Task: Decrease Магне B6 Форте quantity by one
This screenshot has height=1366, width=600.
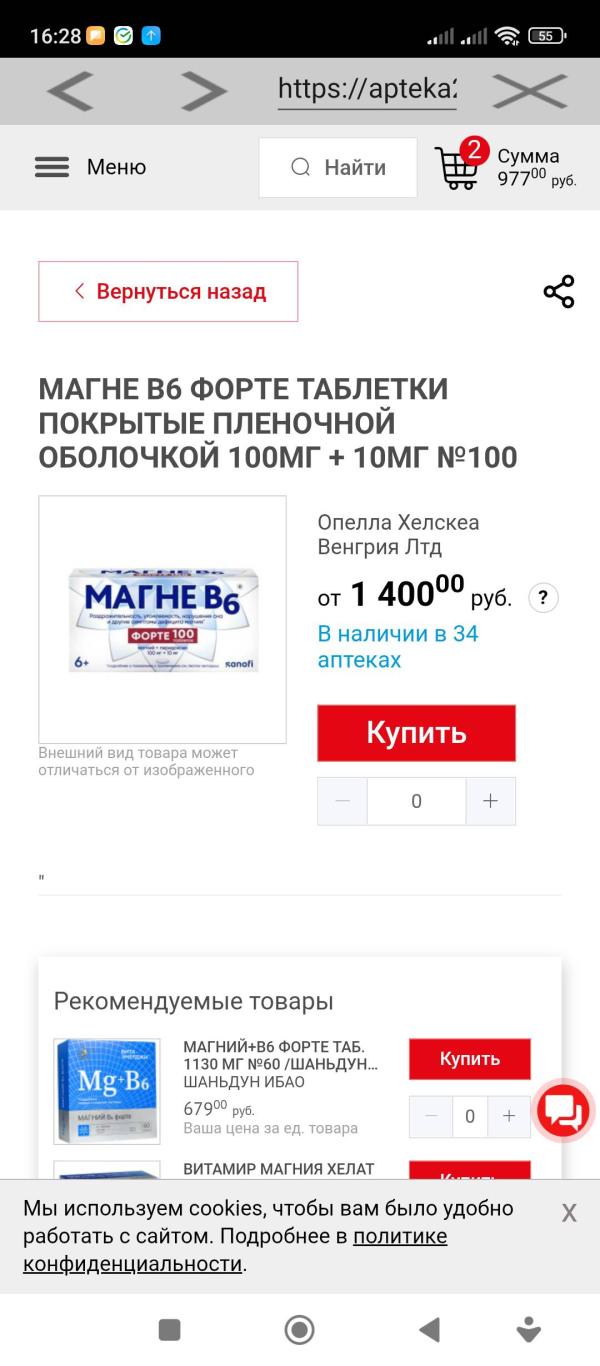Action: [343, 801]
